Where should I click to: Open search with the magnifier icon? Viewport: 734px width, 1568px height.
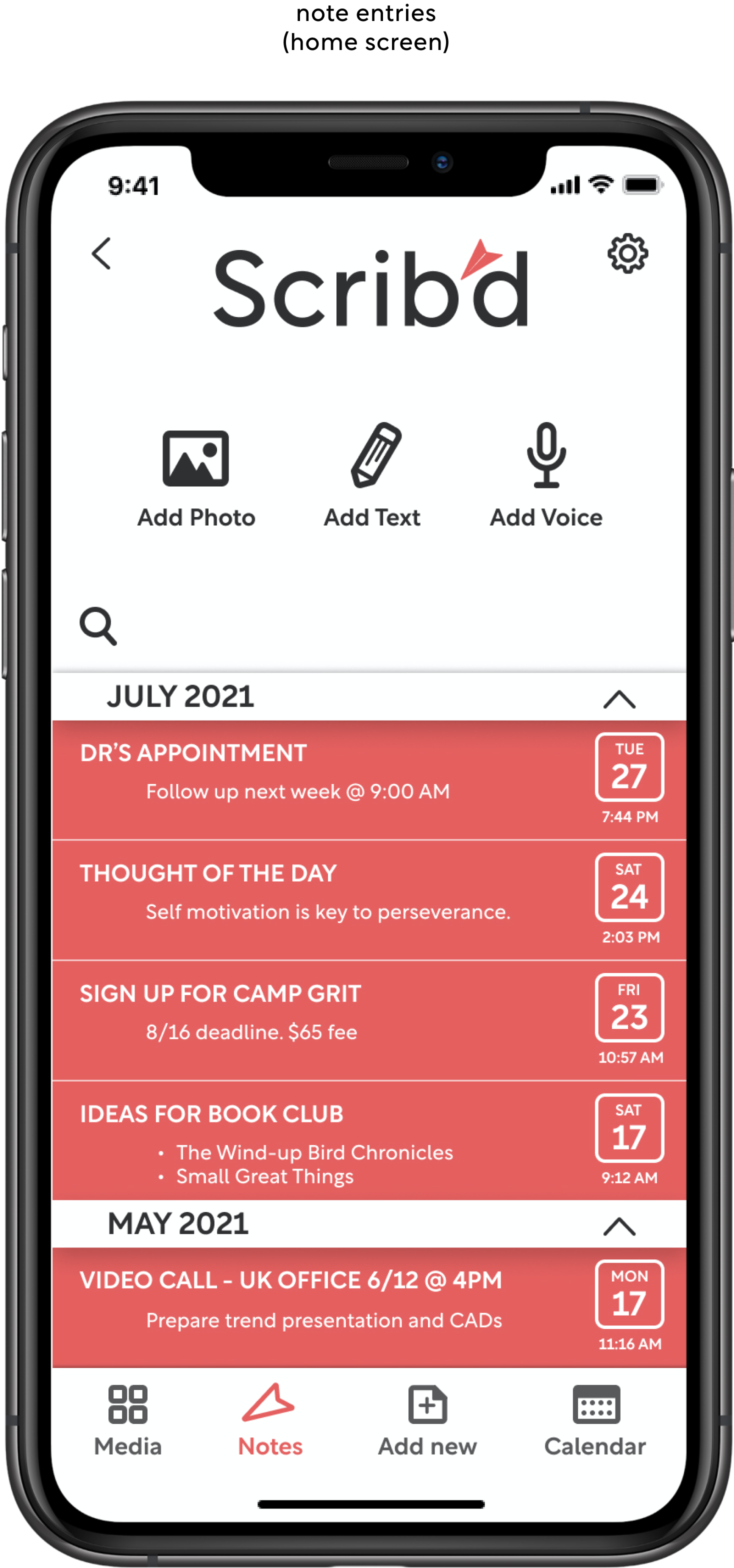click(98, 625)
